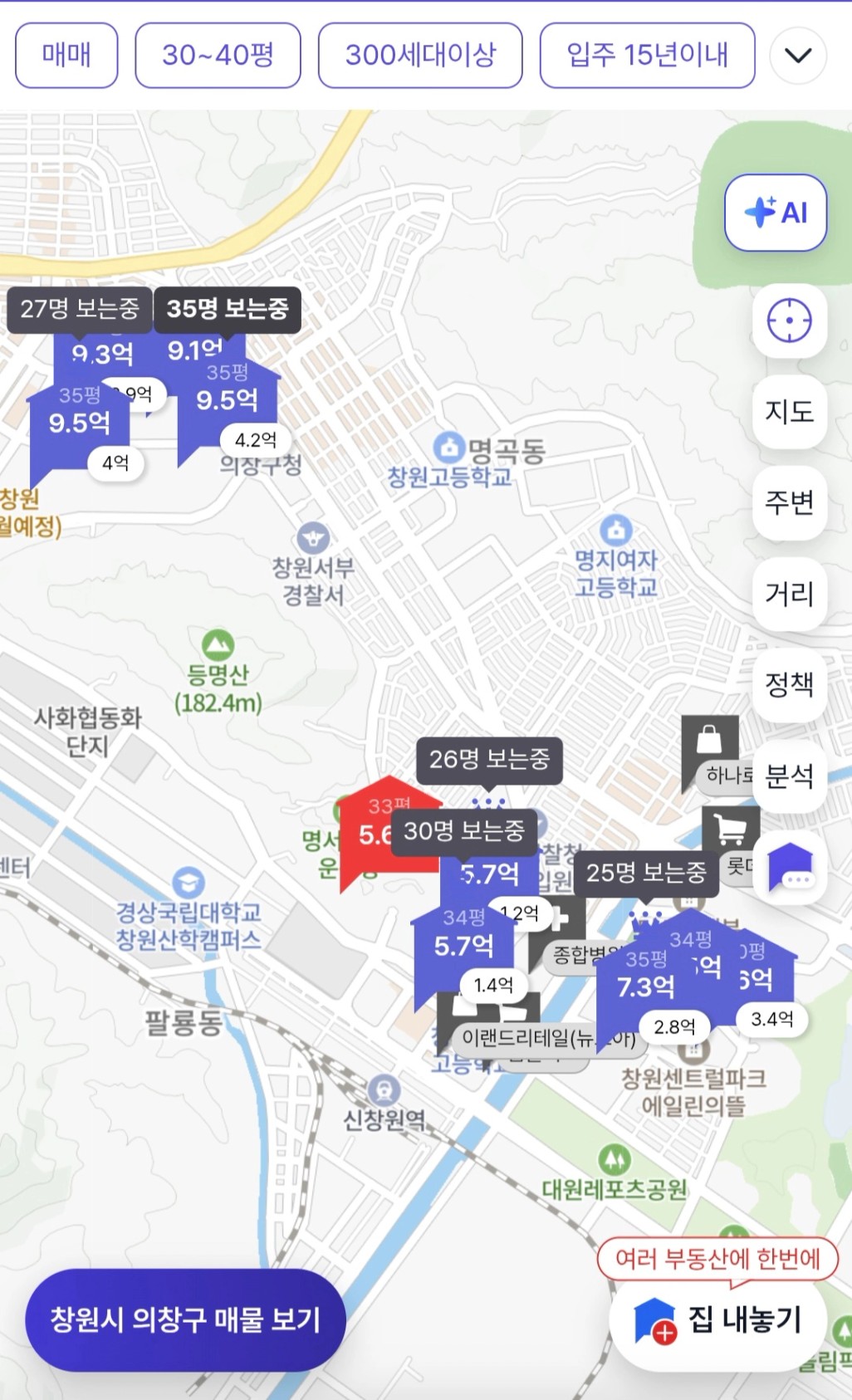
Task: Show 주변 nearby facilities
Action: point(789,502)
